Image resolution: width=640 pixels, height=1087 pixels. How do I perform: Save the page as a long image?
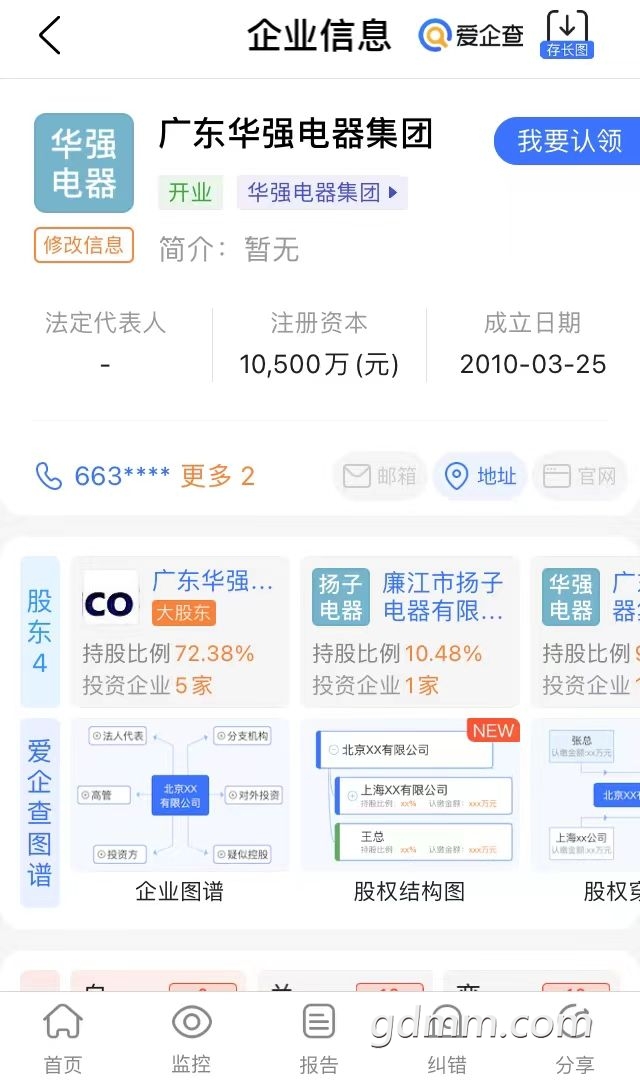coord(567,35)
